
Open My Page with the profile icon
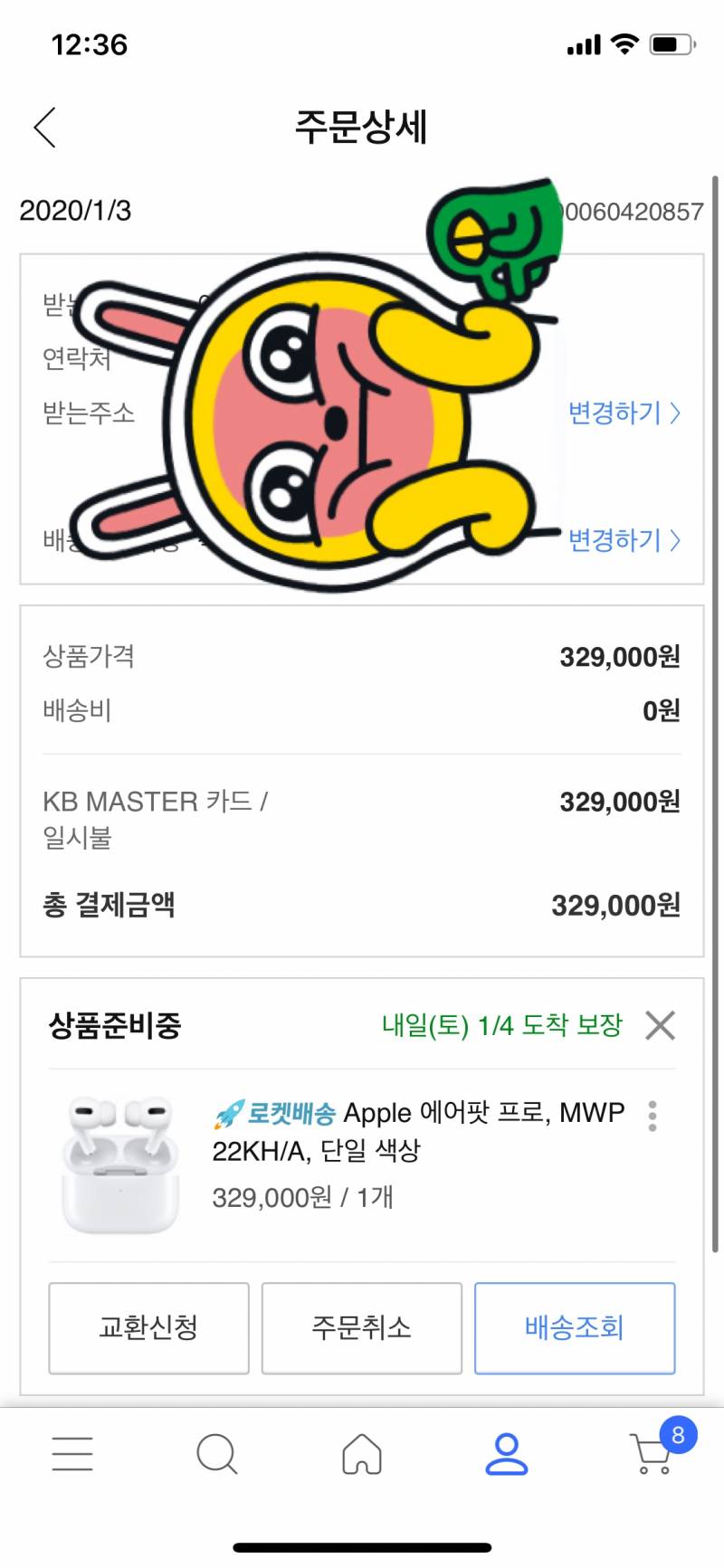tap(507, 1454)
